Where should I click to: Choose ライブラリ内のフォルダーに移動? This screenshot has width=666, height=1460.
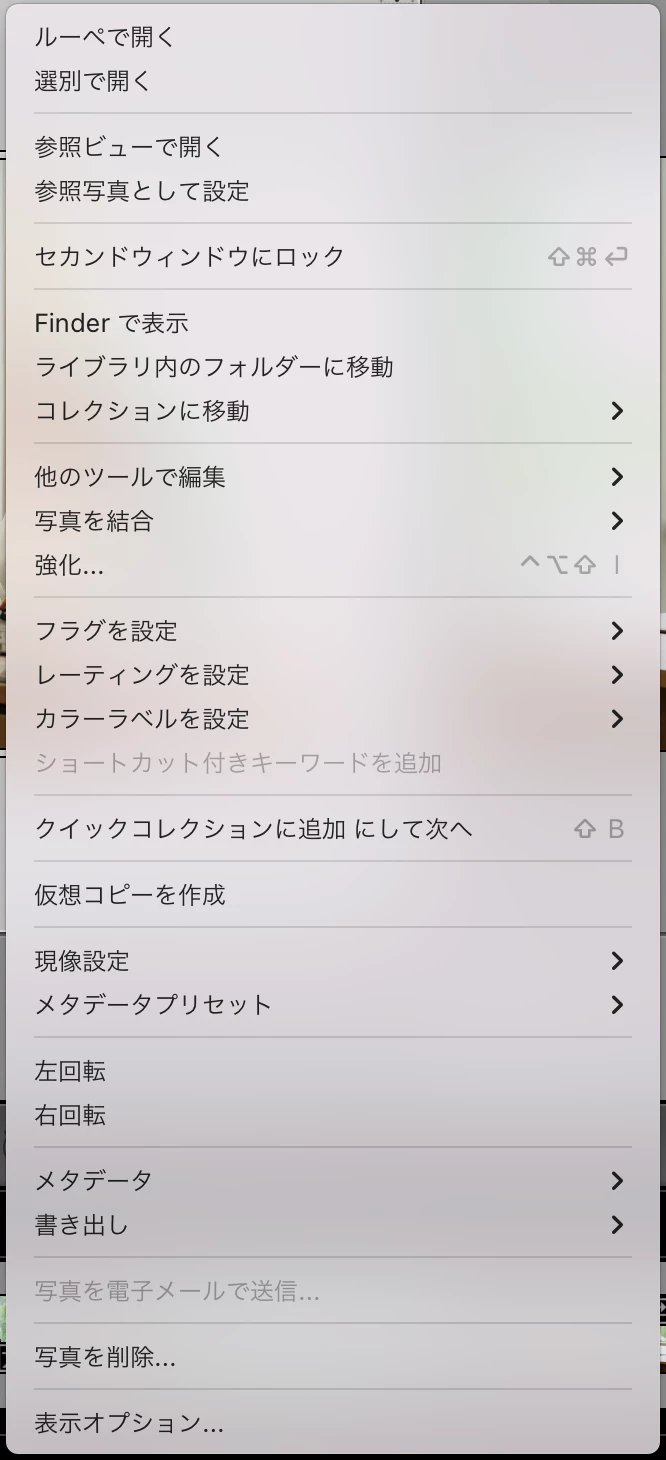[214, 368]
